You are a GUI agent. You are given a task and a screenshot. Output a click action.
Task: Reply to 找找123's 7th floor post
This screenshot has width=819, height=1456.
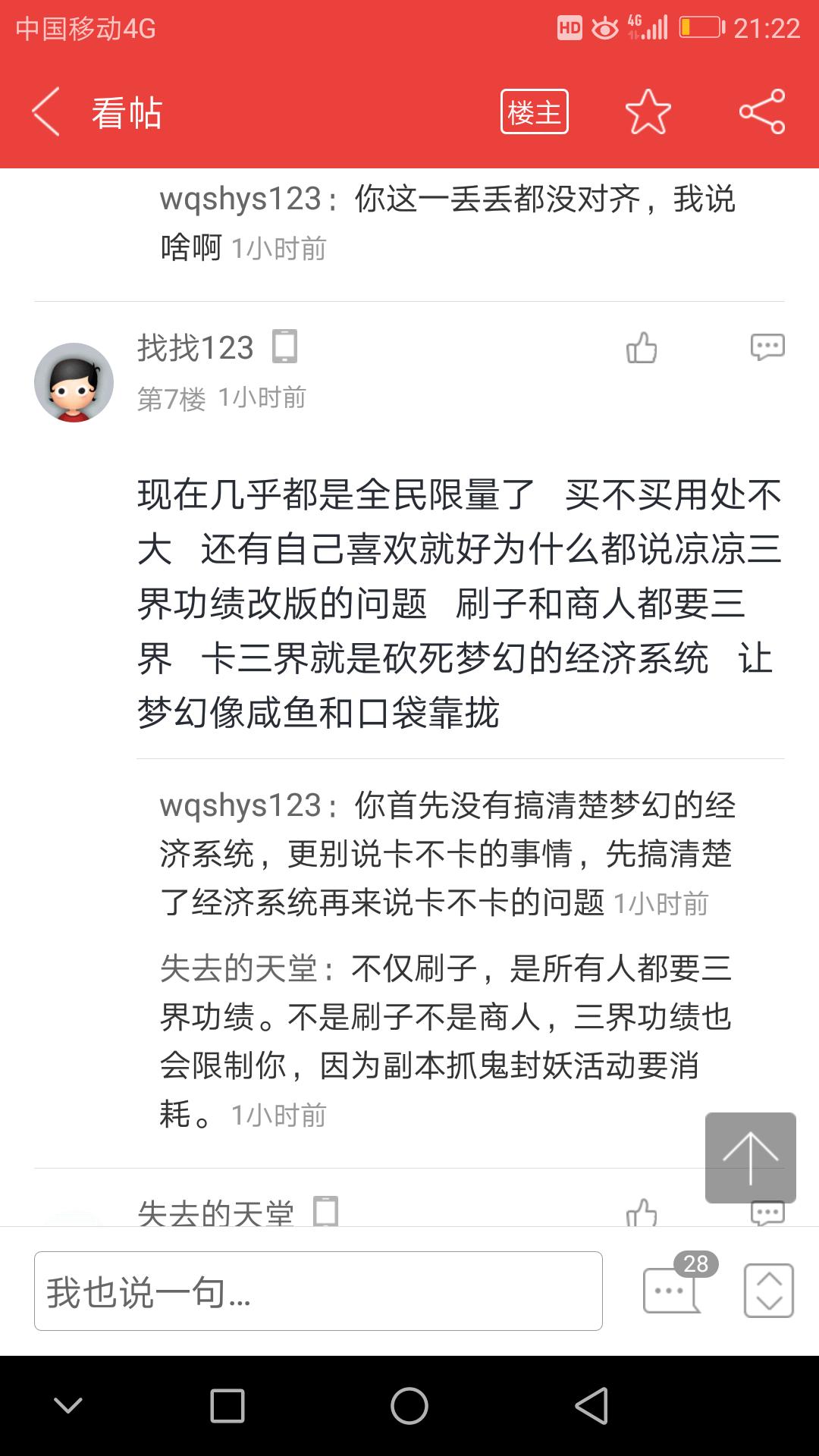(x=767, y=347)
